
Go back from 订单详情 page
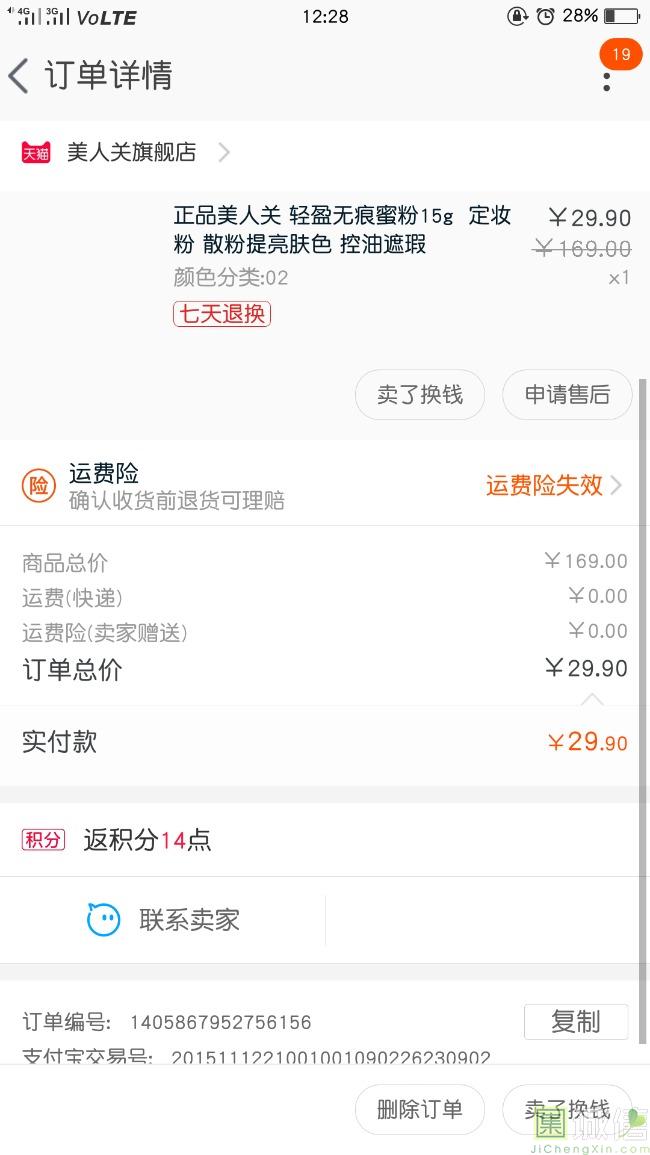[19, 76]
